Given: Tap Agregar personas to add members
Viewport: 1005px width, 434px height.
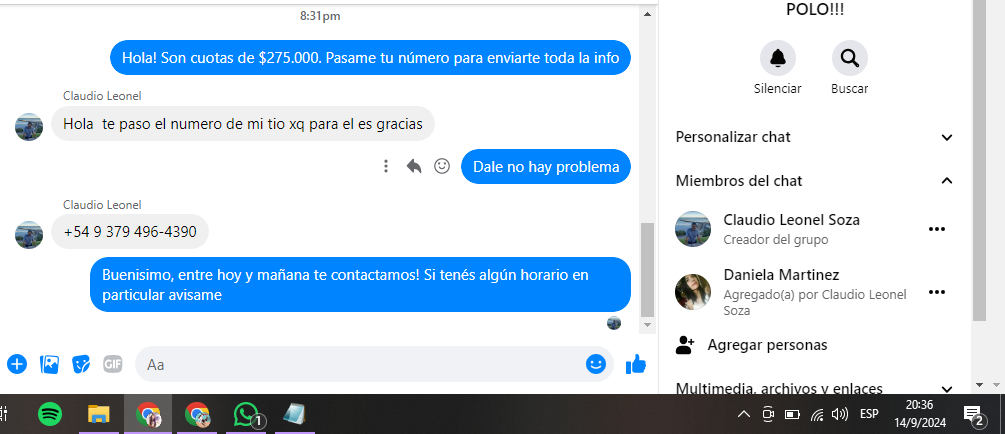Looking at the screenshot, I should pos(766,345).
